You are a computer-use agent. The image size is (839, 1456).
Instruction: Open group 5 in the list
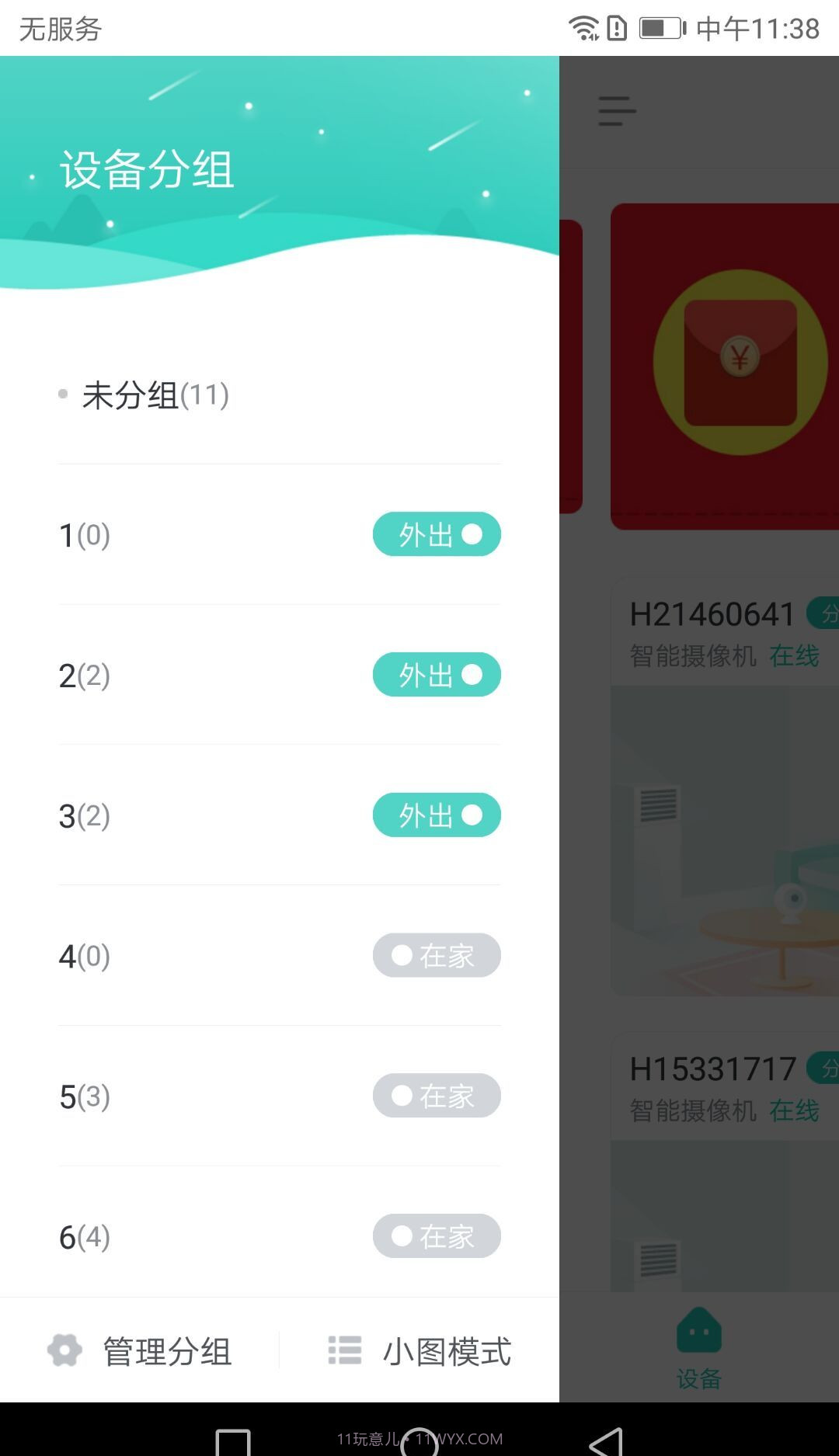(84, 1096)
